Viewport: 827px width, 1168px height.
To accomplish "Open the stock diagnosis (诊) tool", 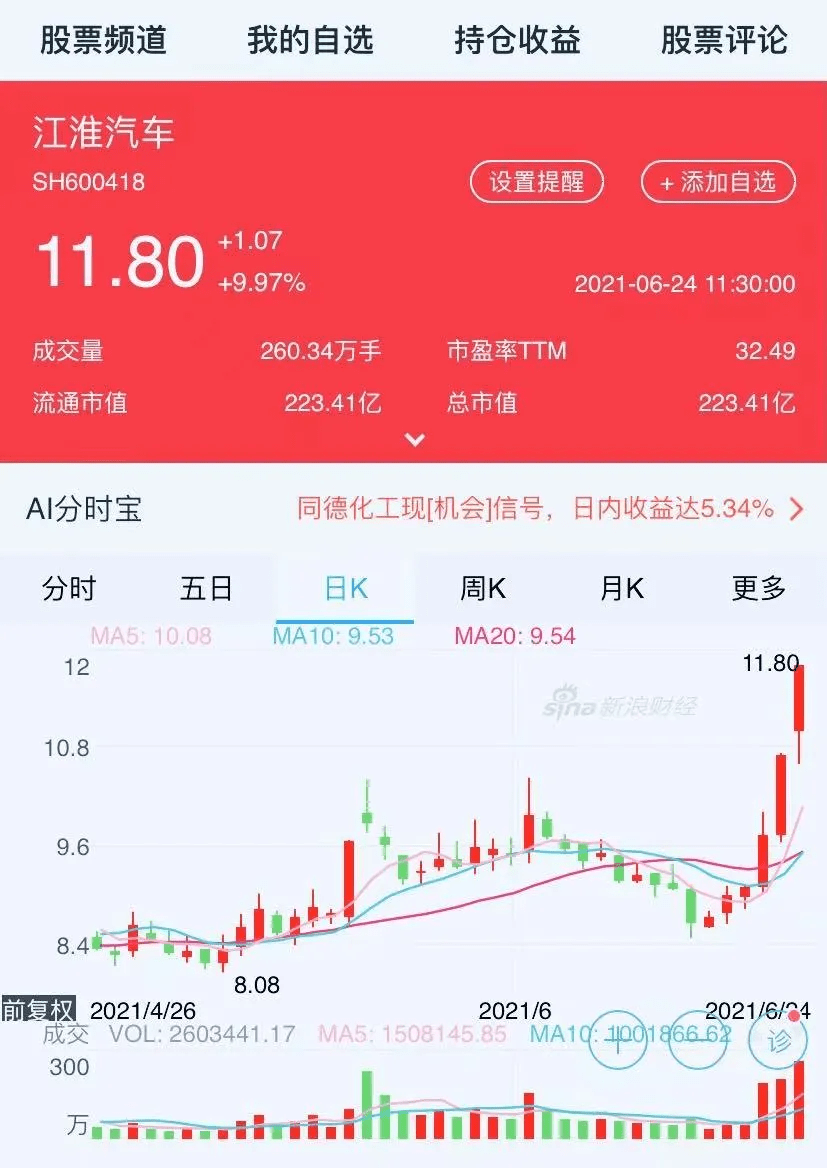I will [x=777, y=1040].
